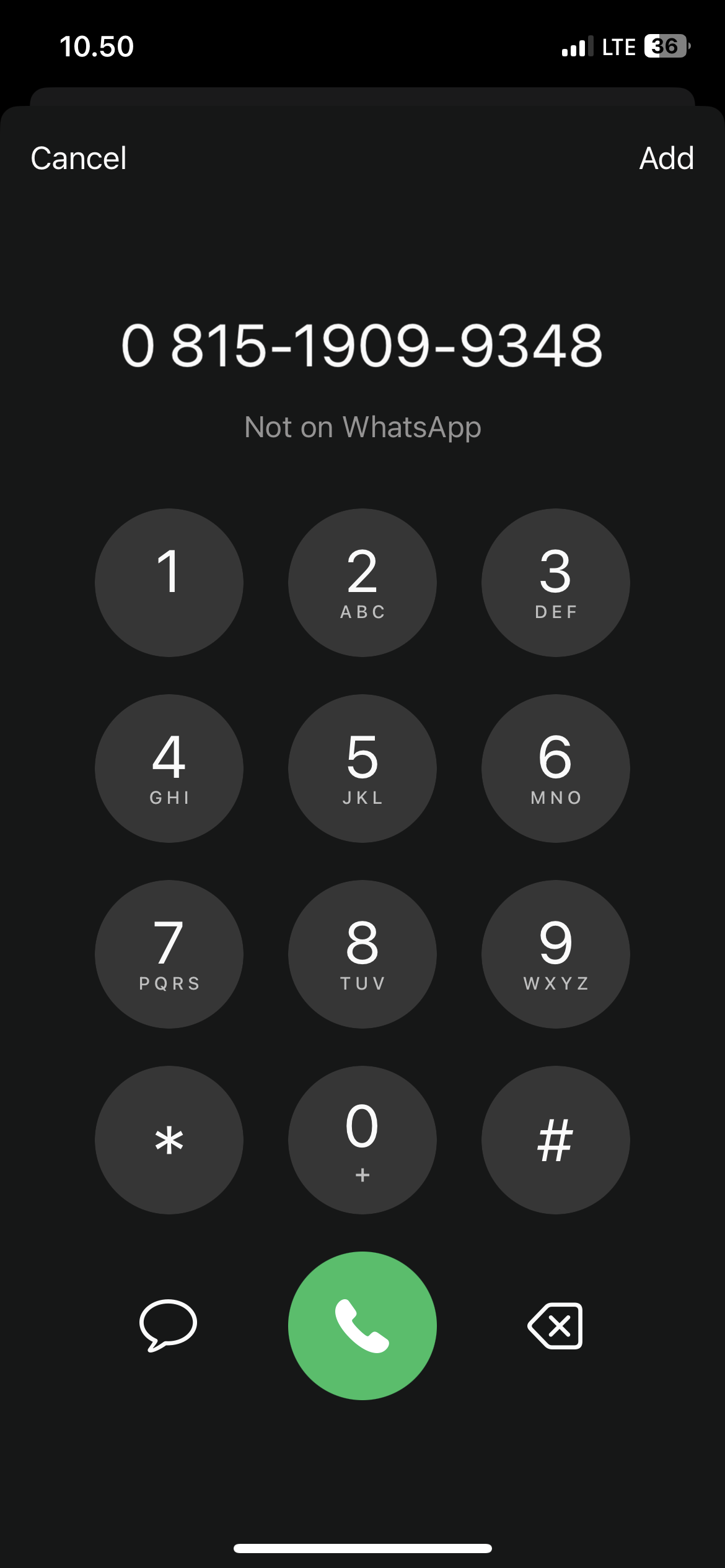
Task: Dial digit 6 MNO
Action: [x=555, y=769]
